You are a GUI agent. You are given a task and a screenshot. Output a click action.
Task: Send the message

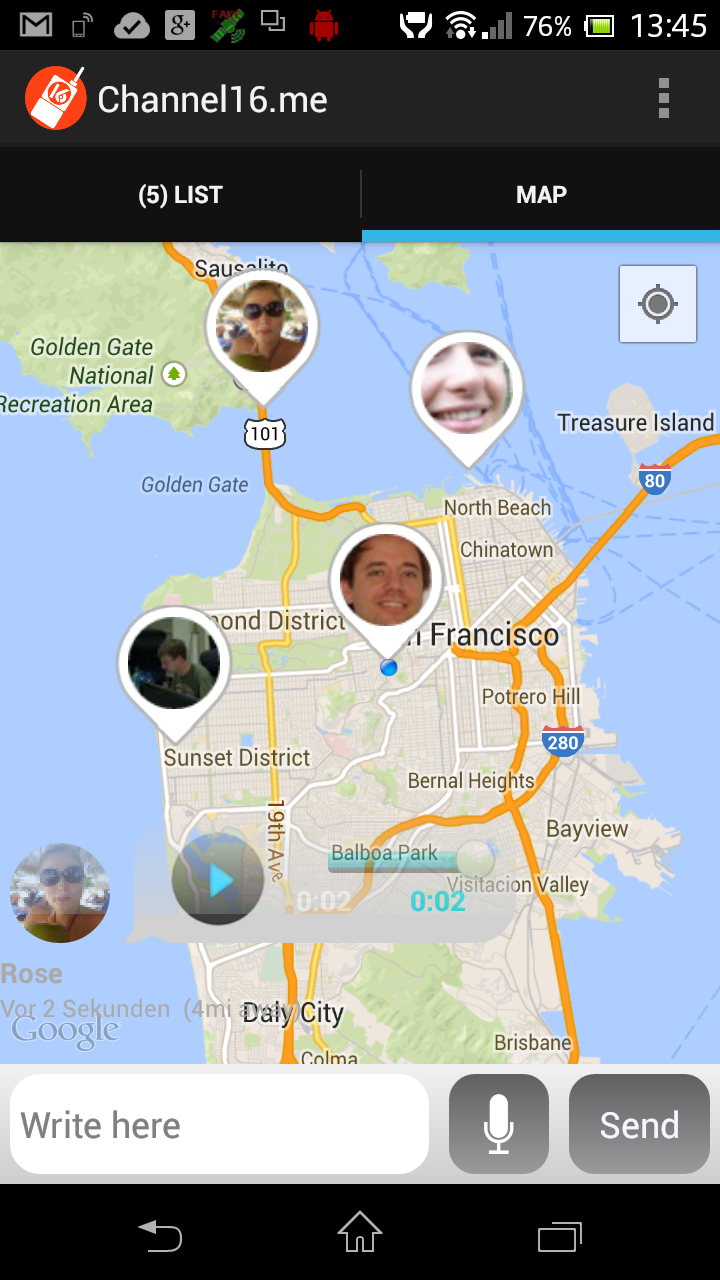639,1124
